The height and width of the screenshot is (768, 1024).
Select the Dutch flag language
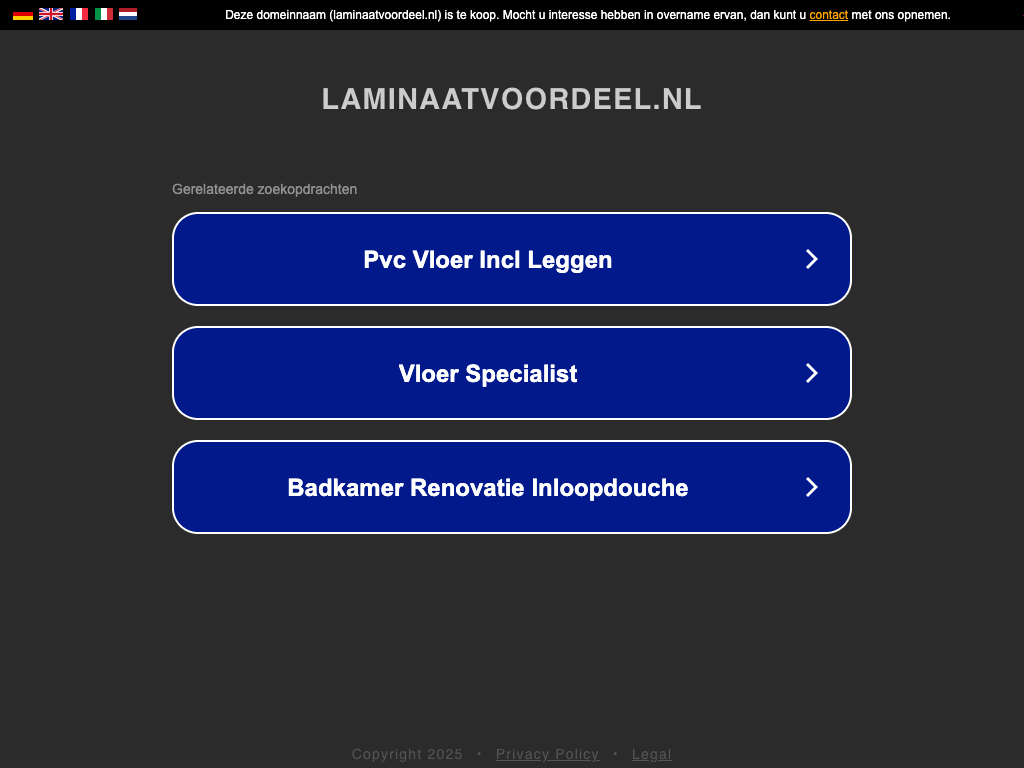[x=128, y=15]
